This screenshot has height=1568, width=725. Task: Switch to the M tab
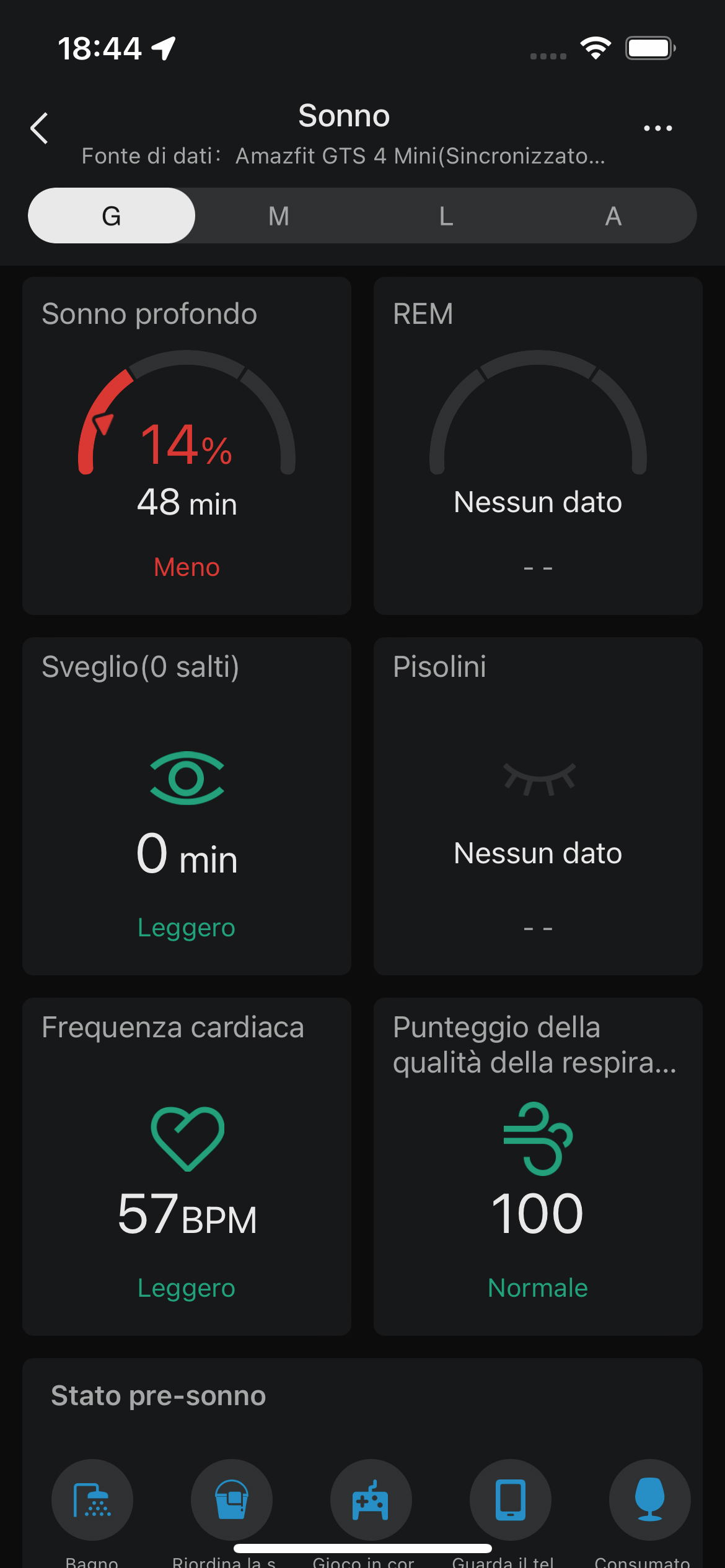pos(279,216)
